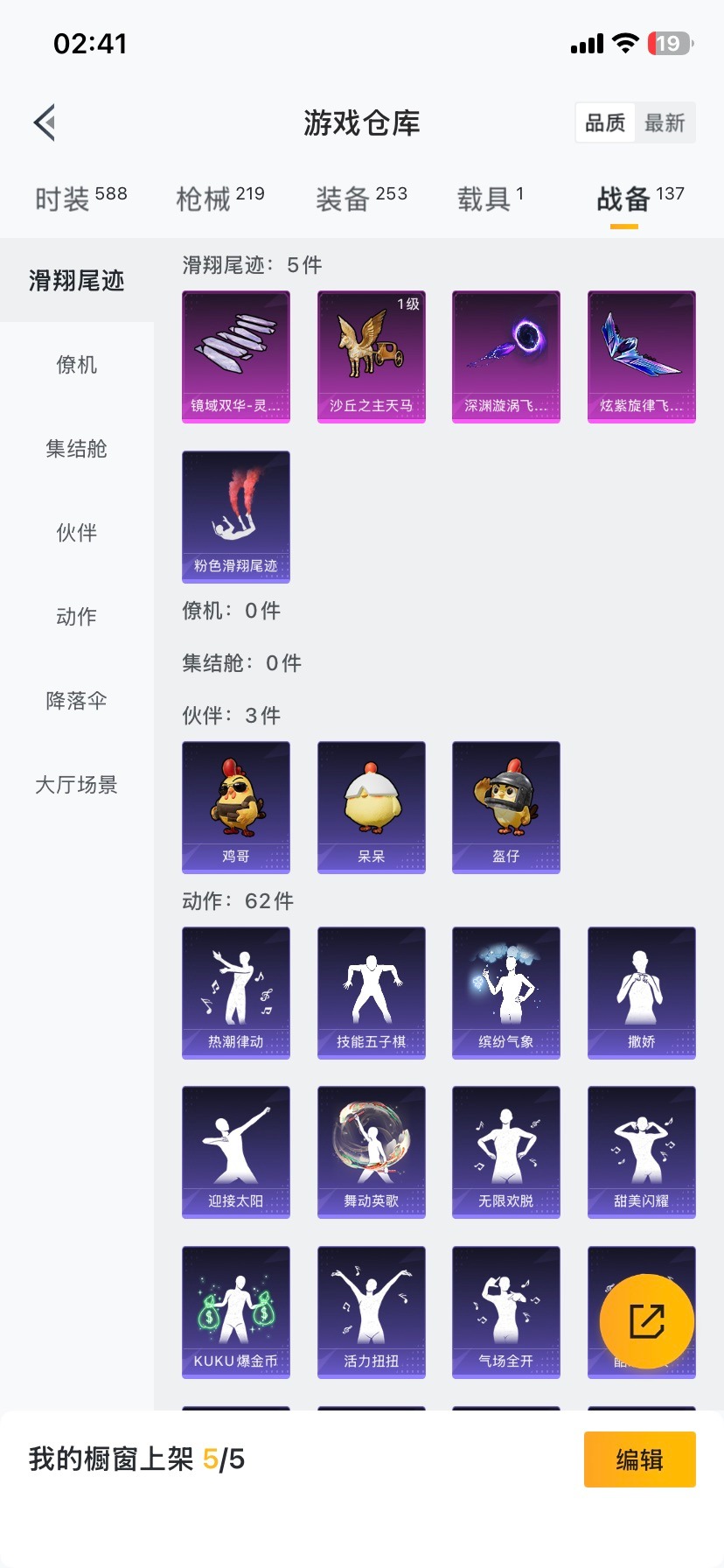
Task: View the 舞动英歌 action item
Action: (x=371, y=1151)
